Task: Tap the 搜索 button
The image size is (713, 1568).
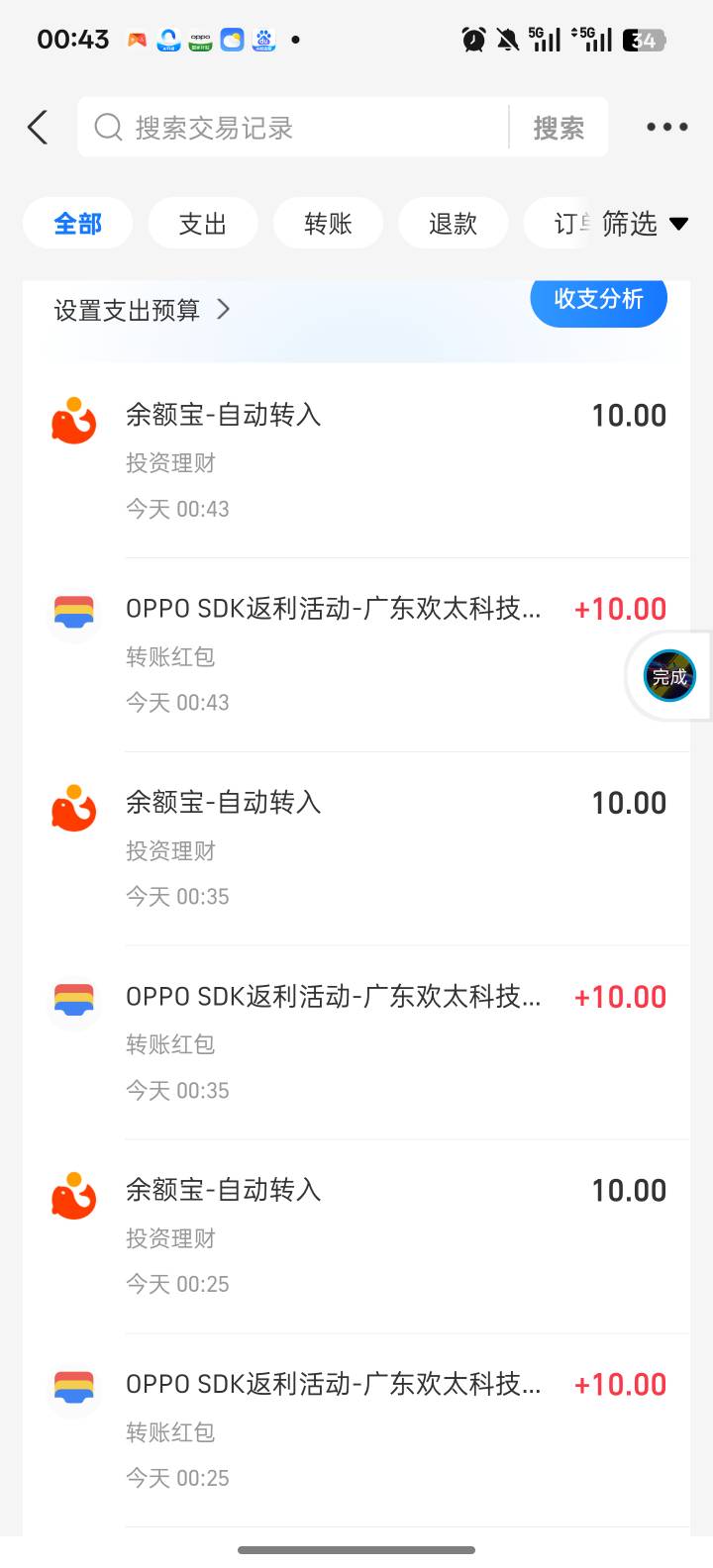Action: tap(559, 128)
